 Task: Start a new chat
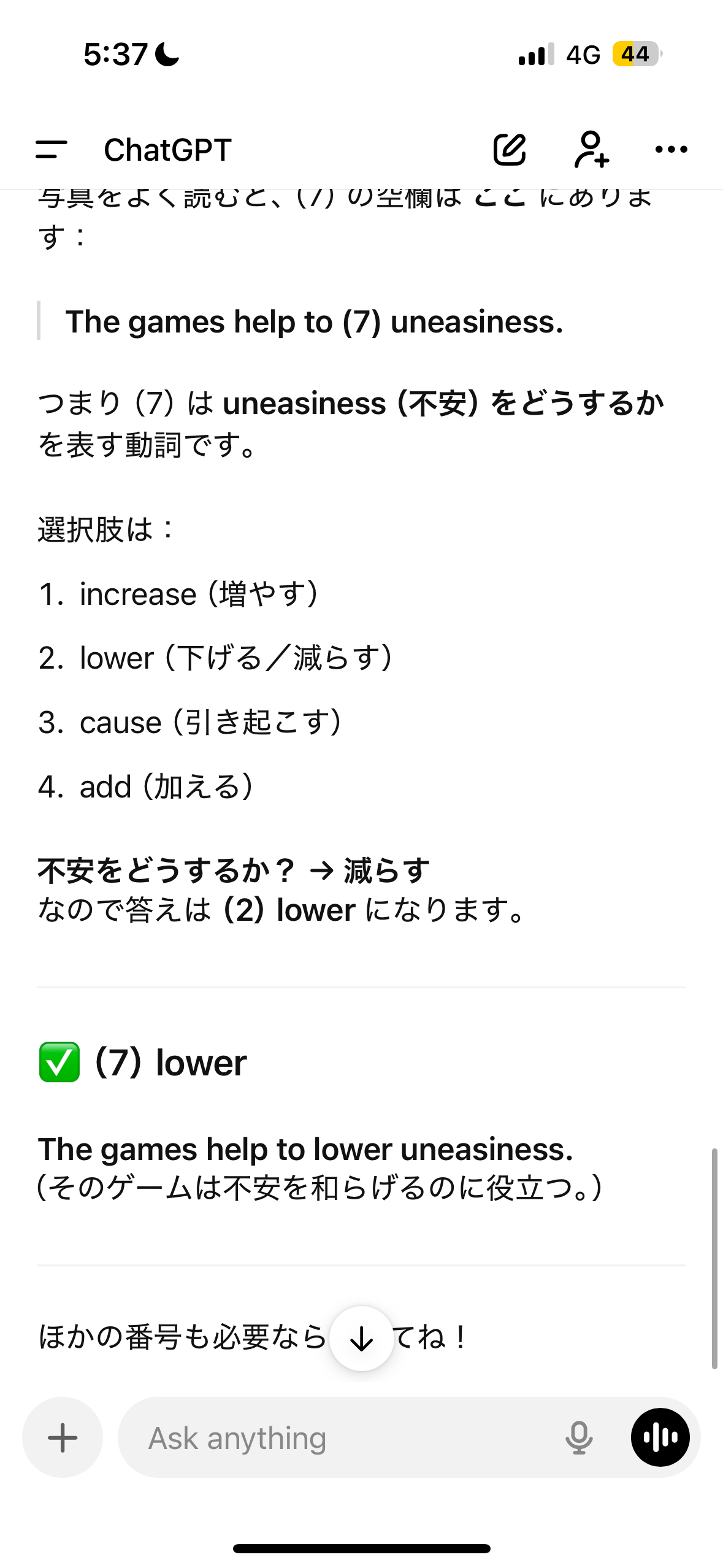[x=510, y=150]
